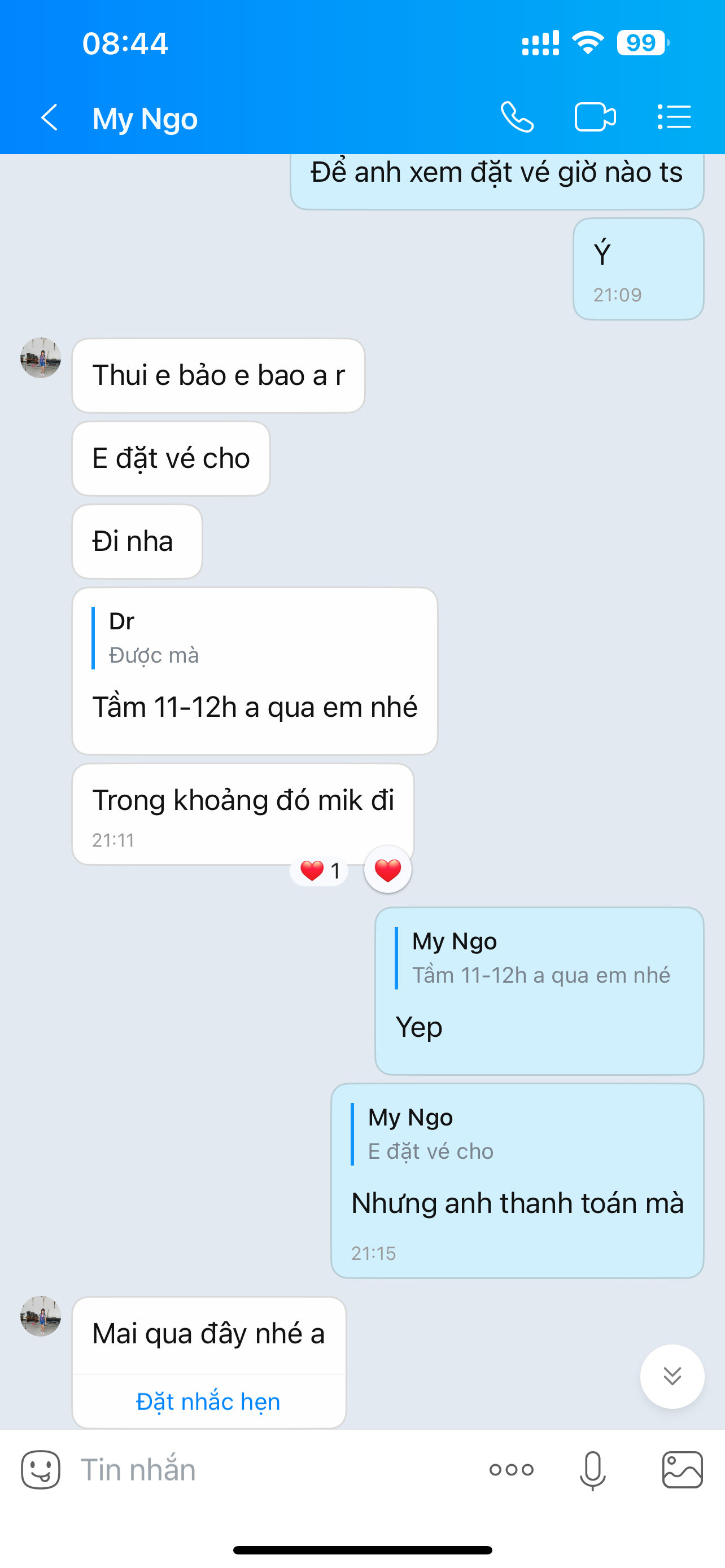
Task: Open more attachment options
Action: pos(512,1470)
